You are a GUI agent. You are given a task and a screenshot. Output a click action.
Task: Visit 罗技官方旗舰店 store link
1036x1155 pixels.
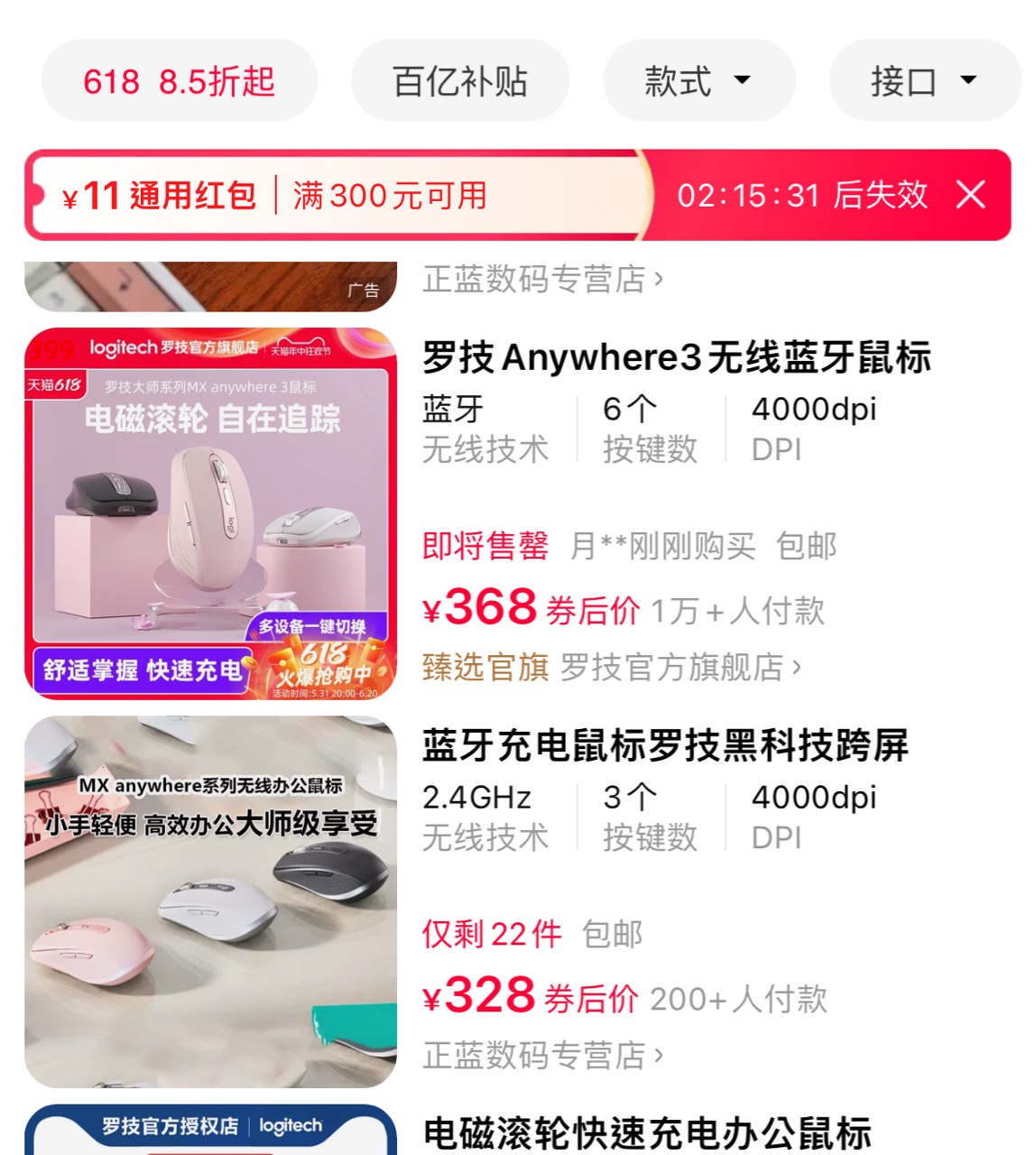point(680,668)
